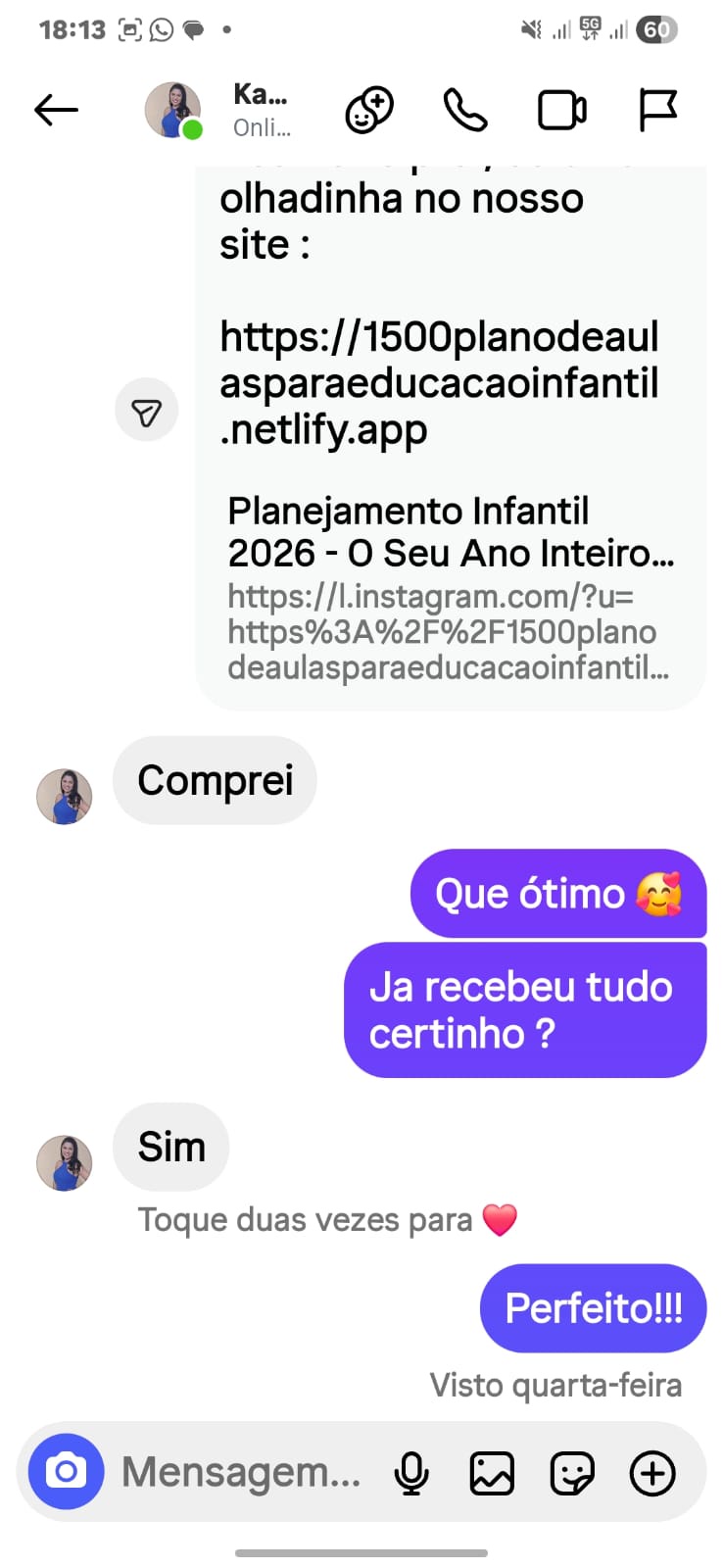Screen dimensions: 723x1568
Task: Go back with the arrow at top left
Action: (x=56, y=111)
